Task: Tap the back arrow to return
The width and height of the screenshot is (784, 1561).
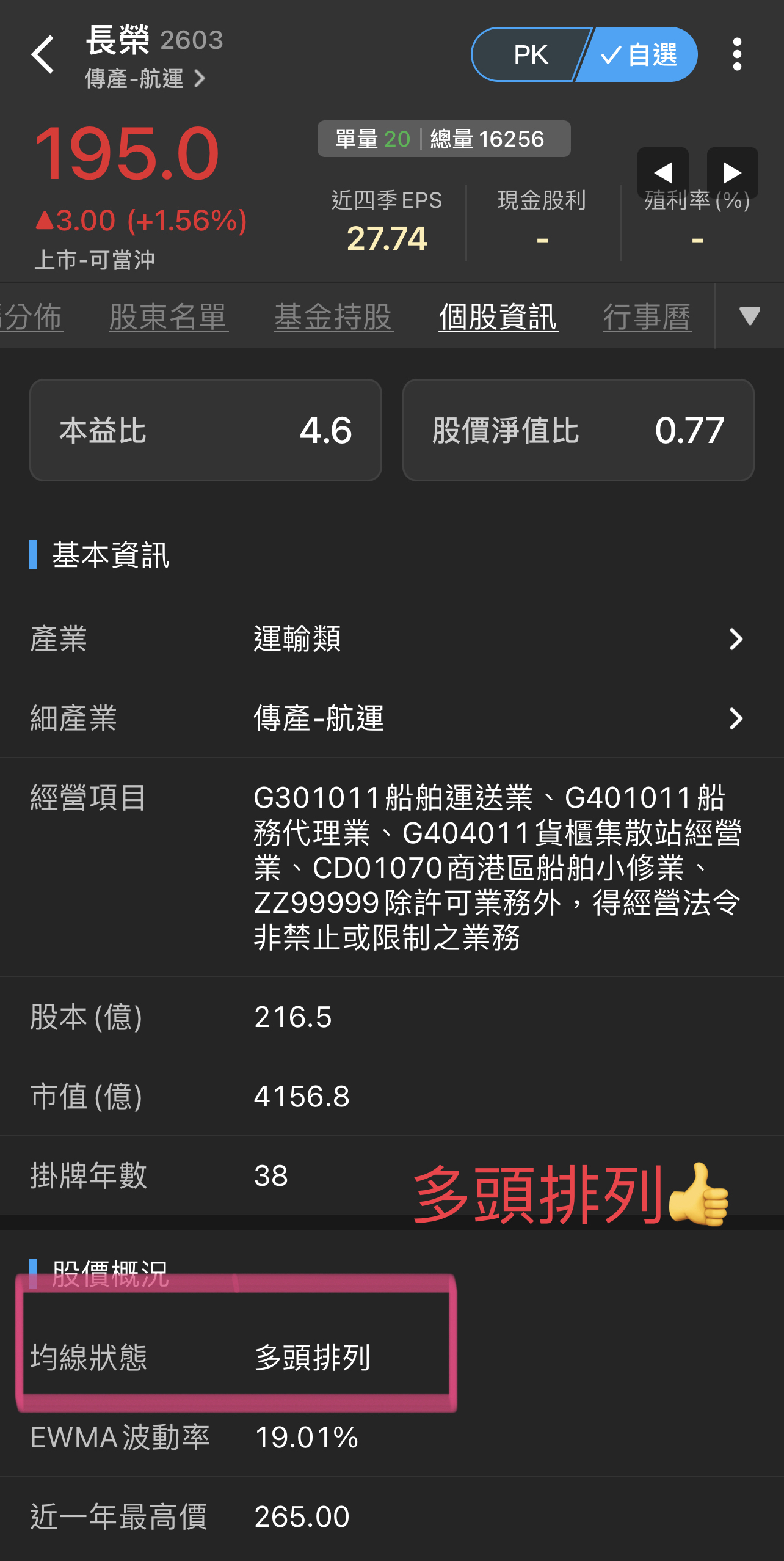Action: pyautogui.click(x=43, y=54)
